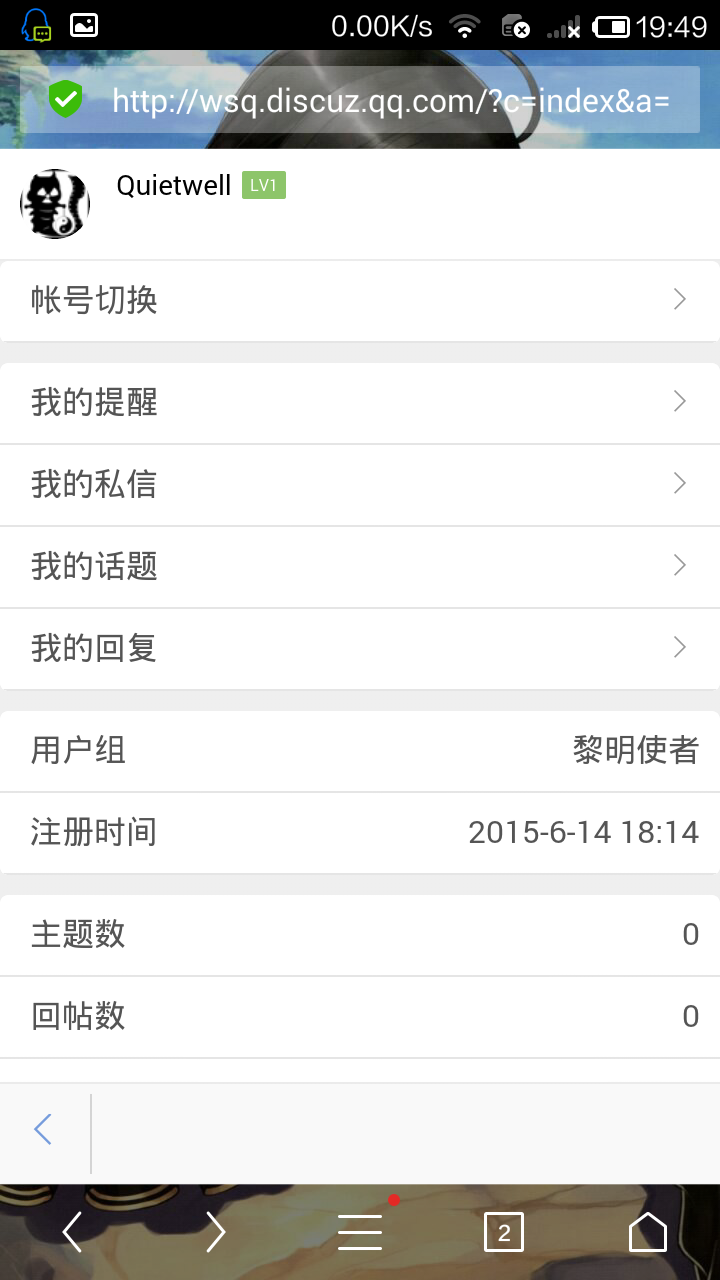
Task: Expand 我的话题 via its chevron
Action: (679, 566)
